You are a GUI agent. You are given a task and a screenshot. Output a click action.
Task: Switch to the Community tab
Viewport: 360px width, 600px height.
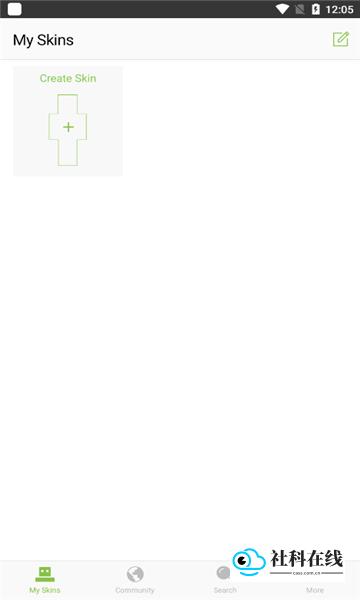(135, 580)
